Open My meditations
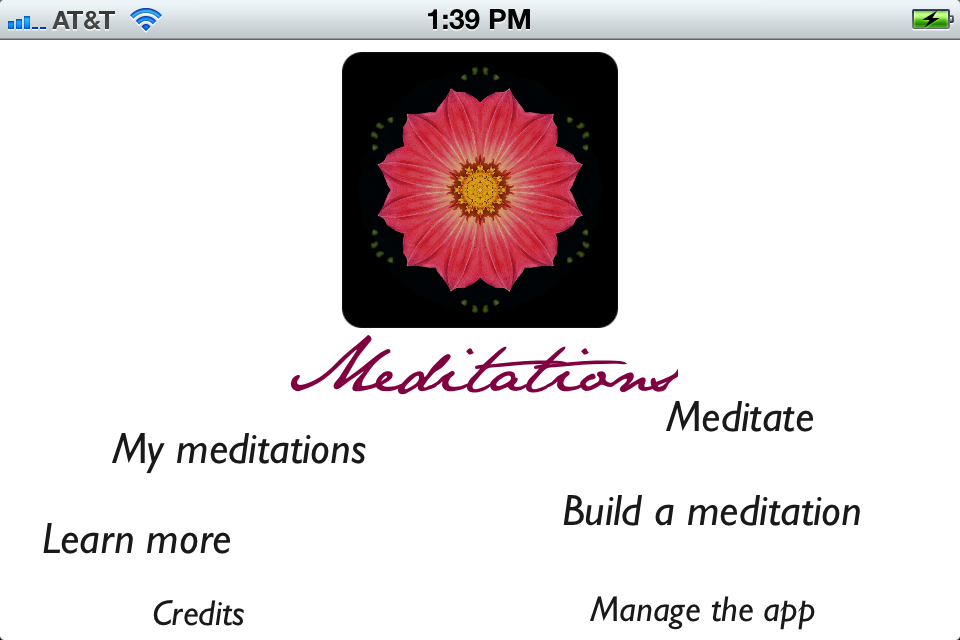The width and height of the screenshot is (960, 640). pos(239,450)
